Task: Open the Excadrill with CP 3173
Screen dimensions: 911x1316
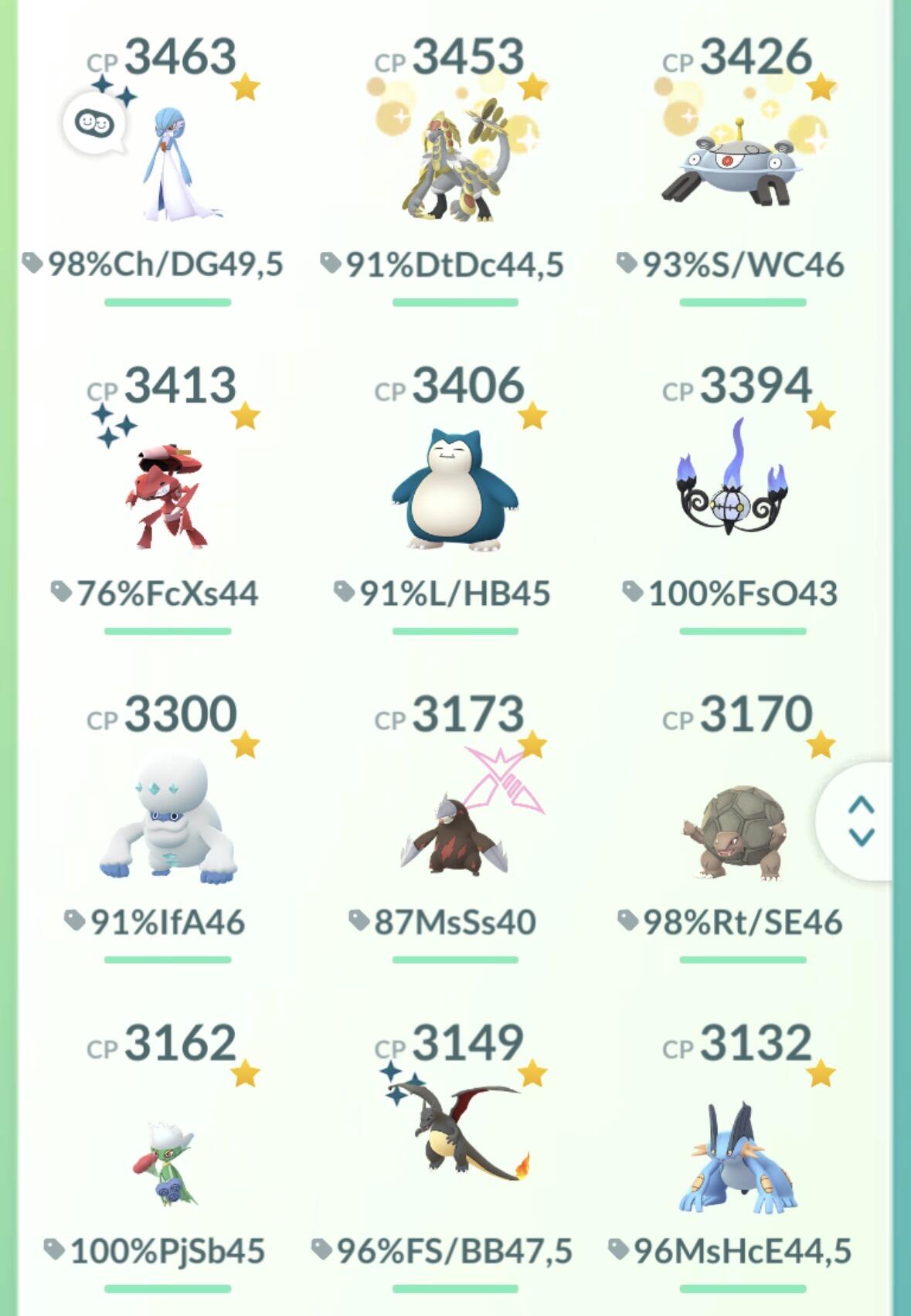Action: coord(454,831)
